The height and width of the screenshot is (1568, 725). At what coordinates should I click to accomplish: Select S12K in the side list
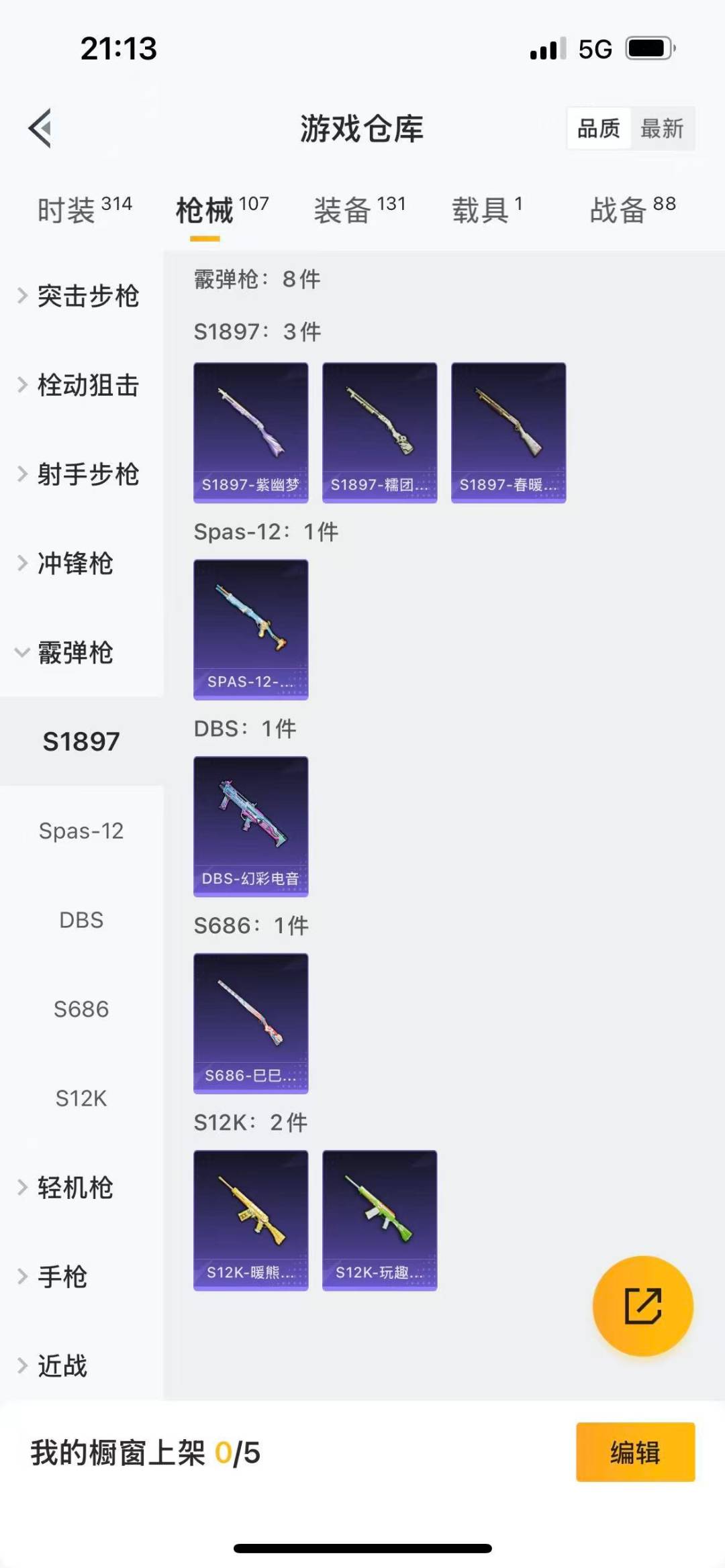81,1098
